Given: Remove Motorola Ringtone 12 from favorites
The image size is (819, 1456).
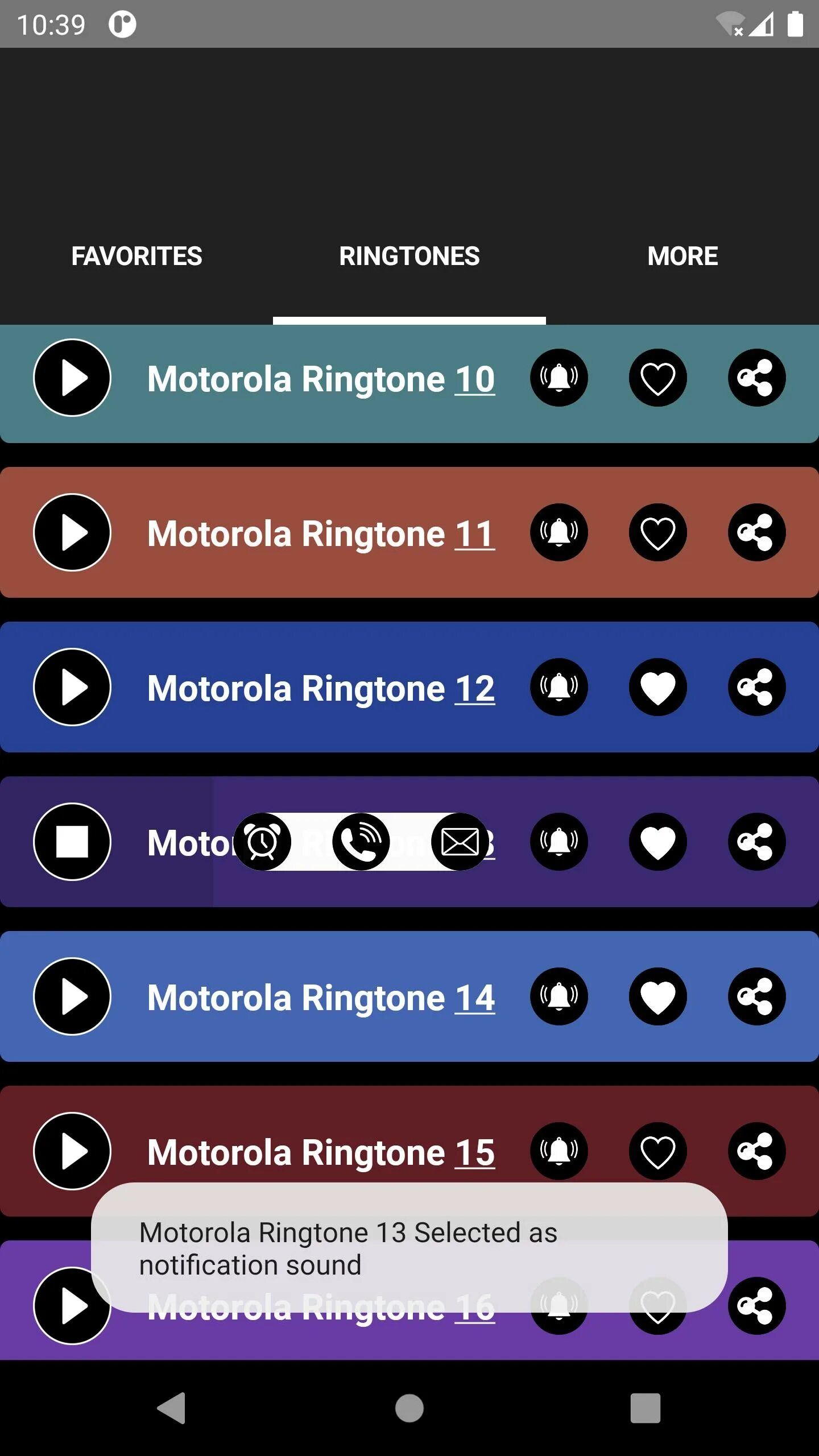Looking at the screenshot, I should 657,687.
